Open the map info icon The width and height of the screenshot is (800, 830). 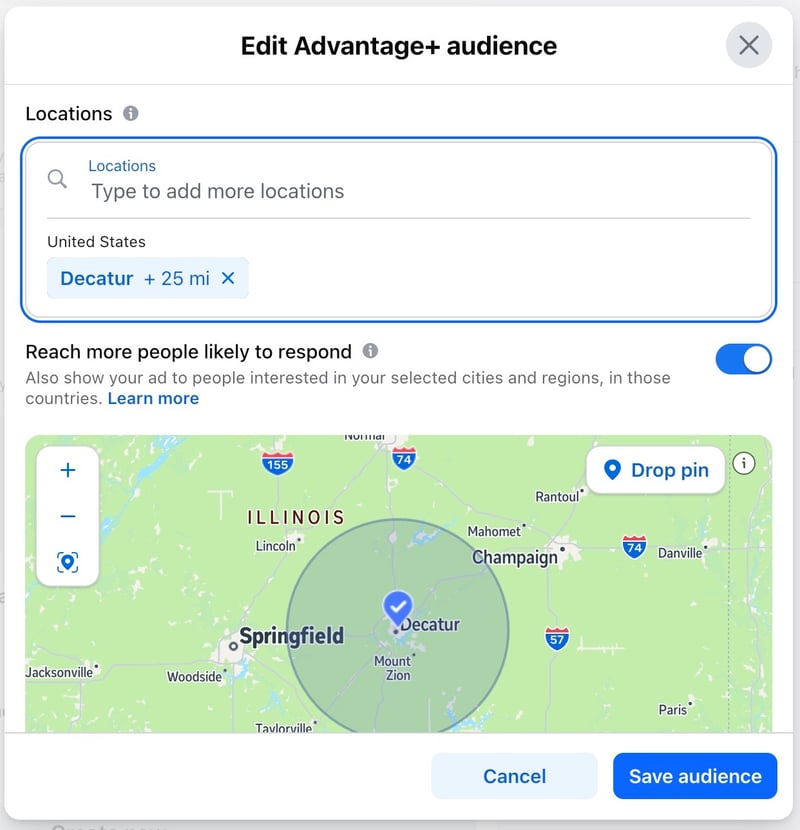coord(743,463)
